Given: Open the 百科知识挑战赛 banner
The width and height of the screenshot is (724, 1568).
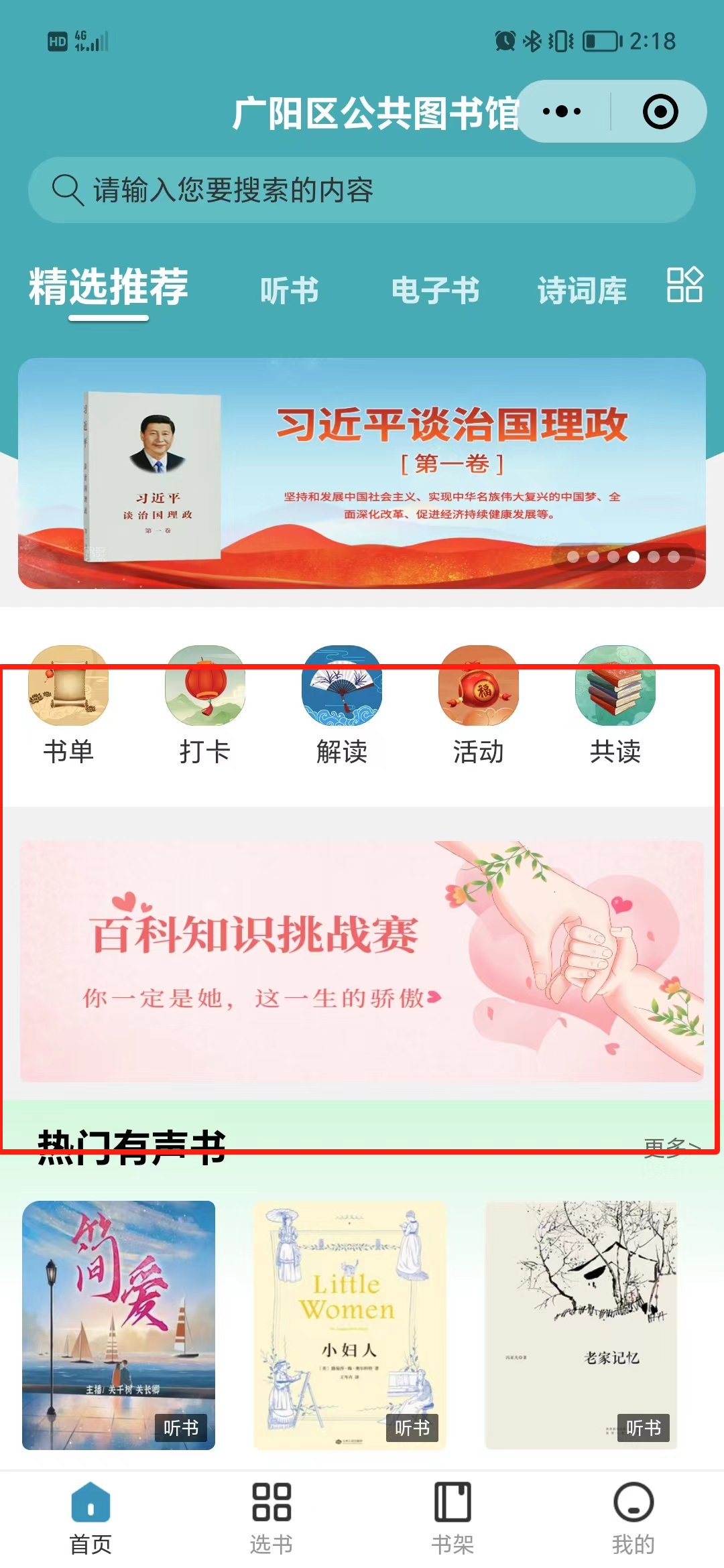Looking at the screenshot, I should tap(362, 961).
